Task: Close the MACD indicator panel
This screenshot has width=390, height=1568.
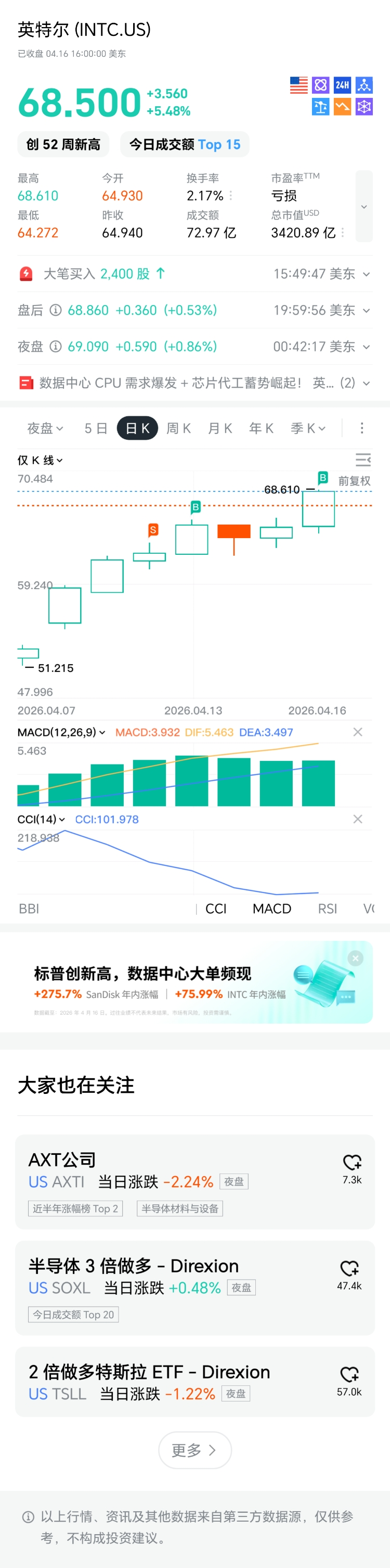Action: pyautogui.click(x=358, y=732)
